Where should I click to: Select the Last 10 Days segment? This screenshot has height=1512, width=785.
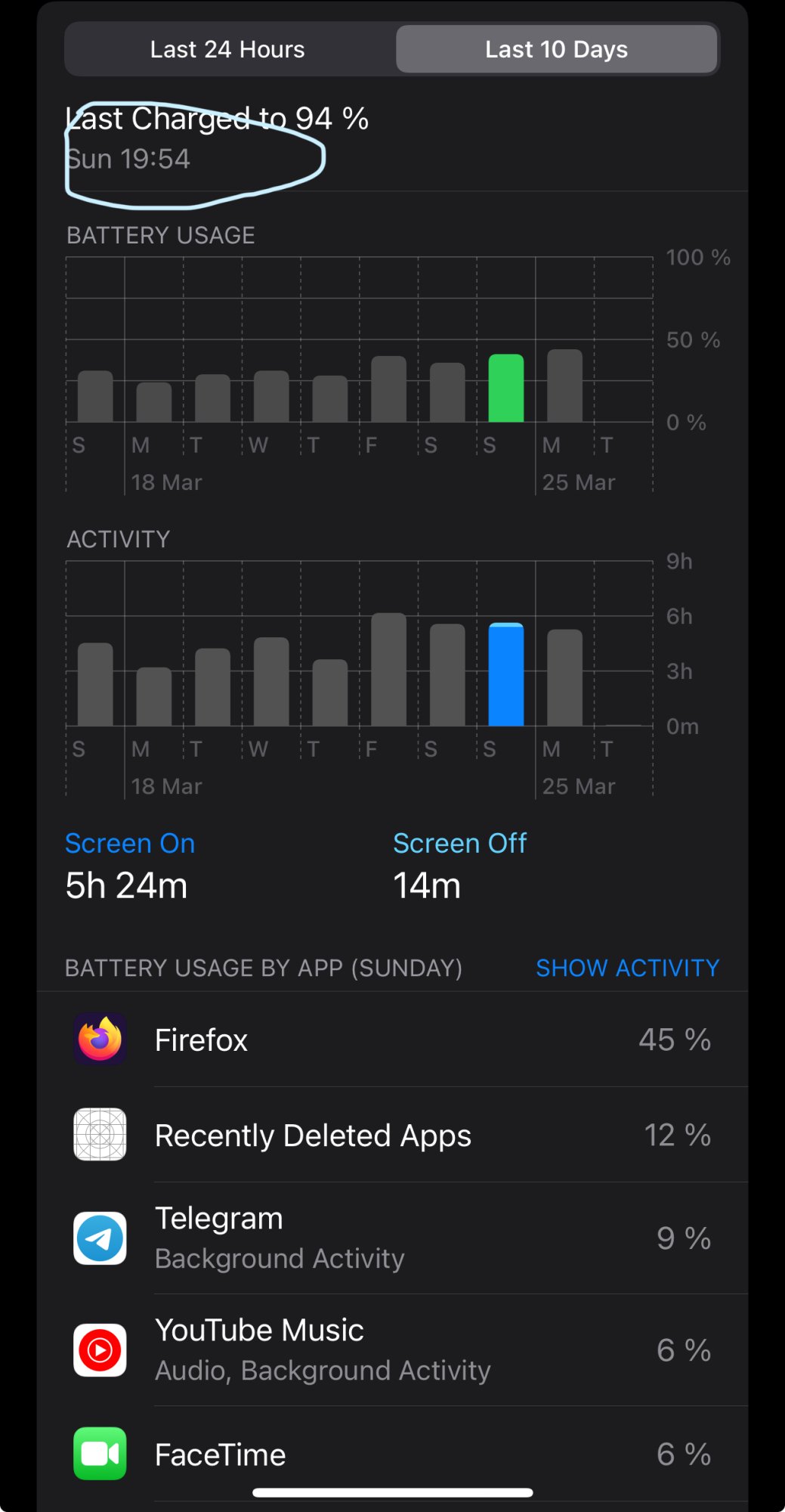coord(556,50)
